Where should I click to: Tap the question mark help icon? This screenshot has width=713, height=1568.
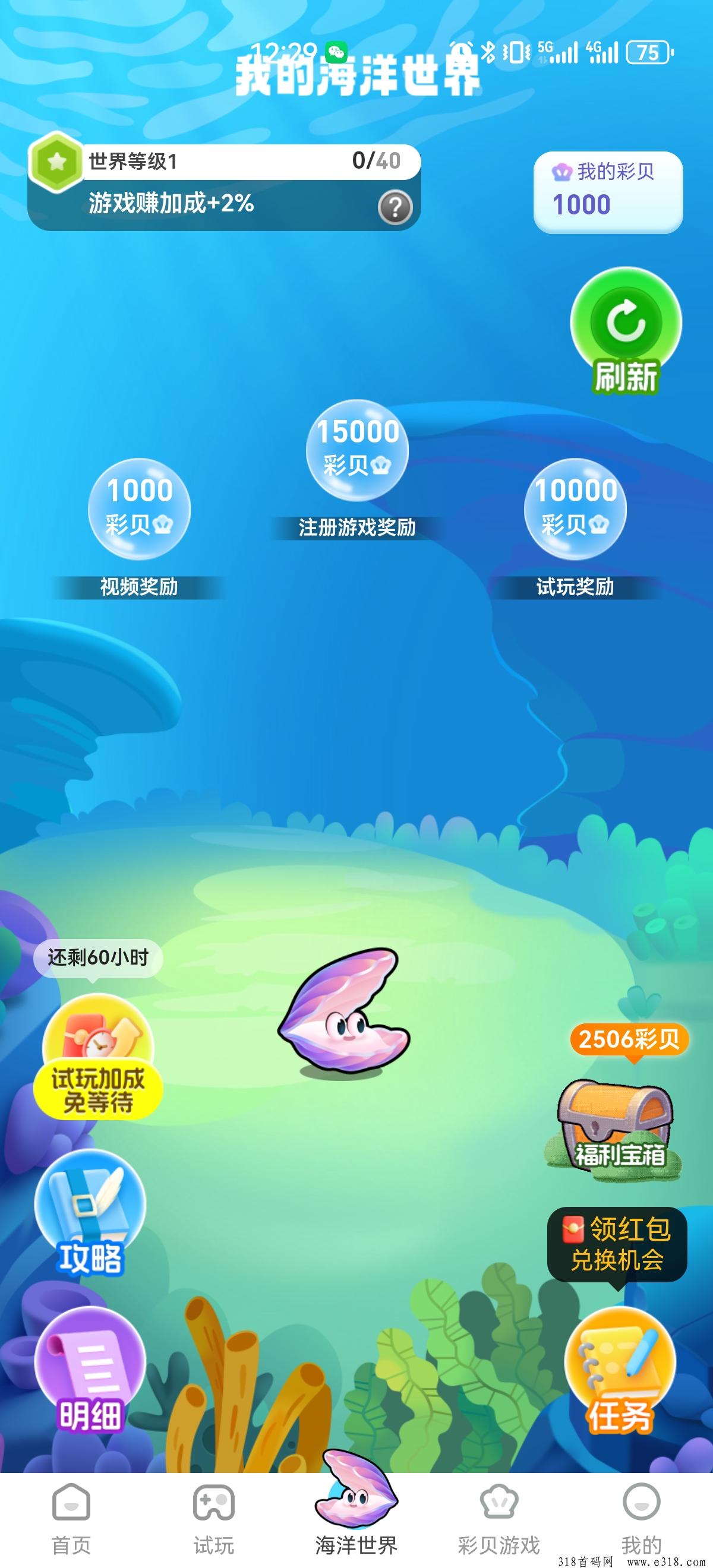tap(395, 207)
